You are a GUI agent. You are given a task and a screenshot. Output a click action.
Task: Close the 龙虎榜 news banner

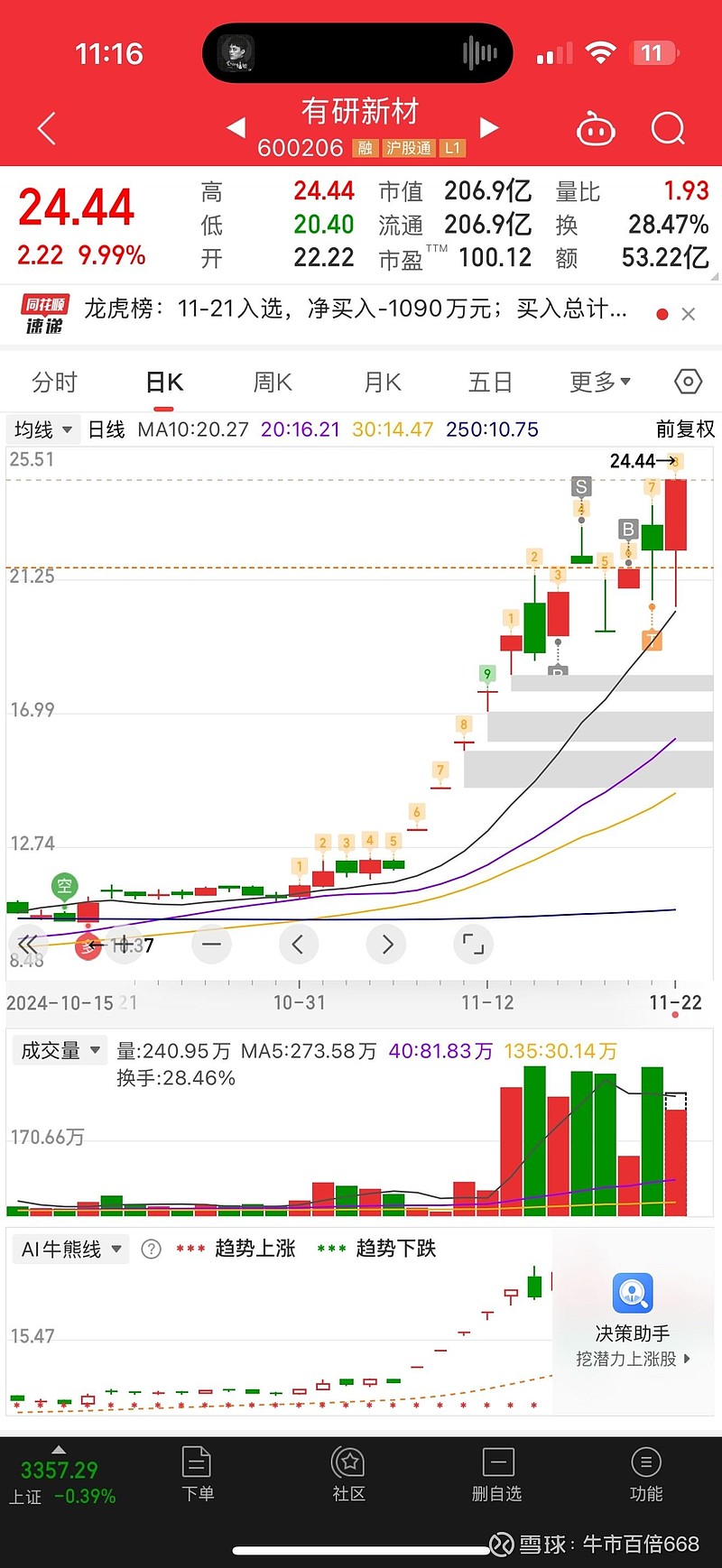point(689,314)
